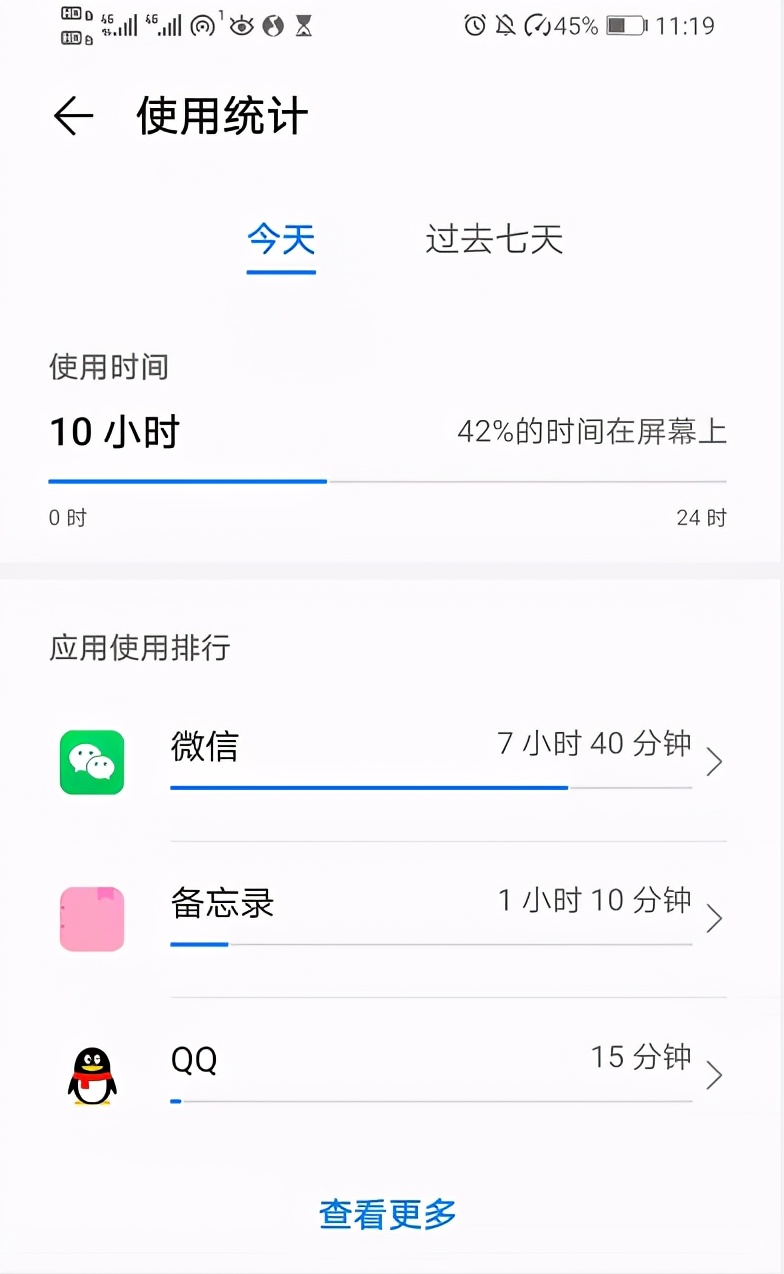
Task: Expand the QQ usage details chevron
Action: [x=714, y=1074]
